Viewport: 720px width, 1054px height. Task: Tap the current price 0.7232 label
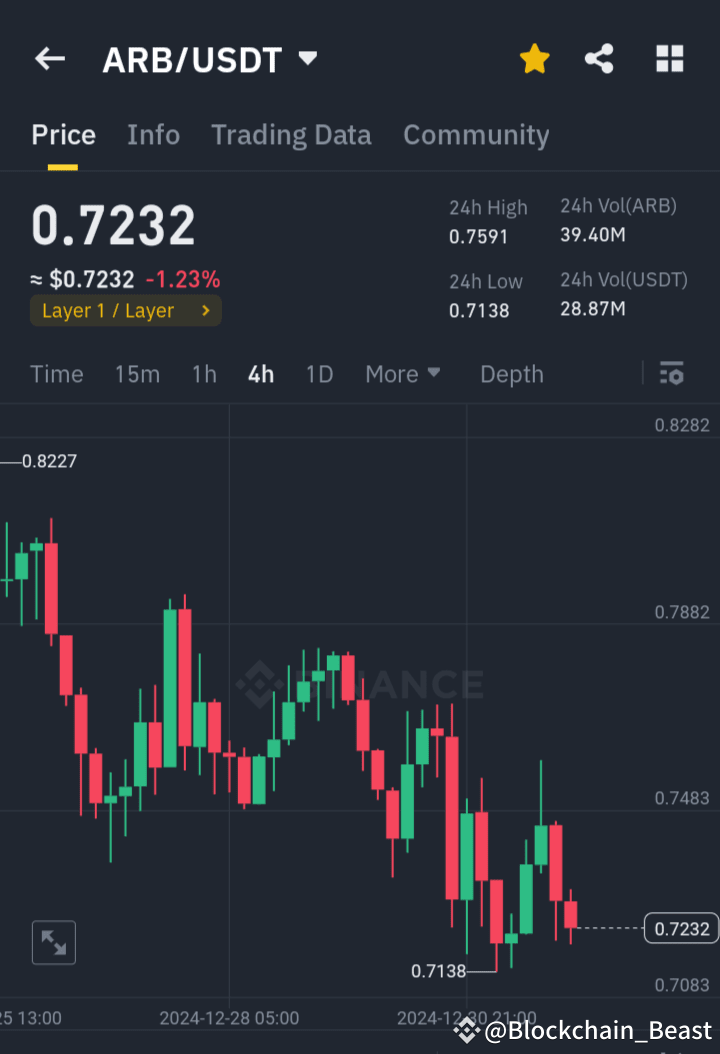pyautogui.click(x=112, y=224)
